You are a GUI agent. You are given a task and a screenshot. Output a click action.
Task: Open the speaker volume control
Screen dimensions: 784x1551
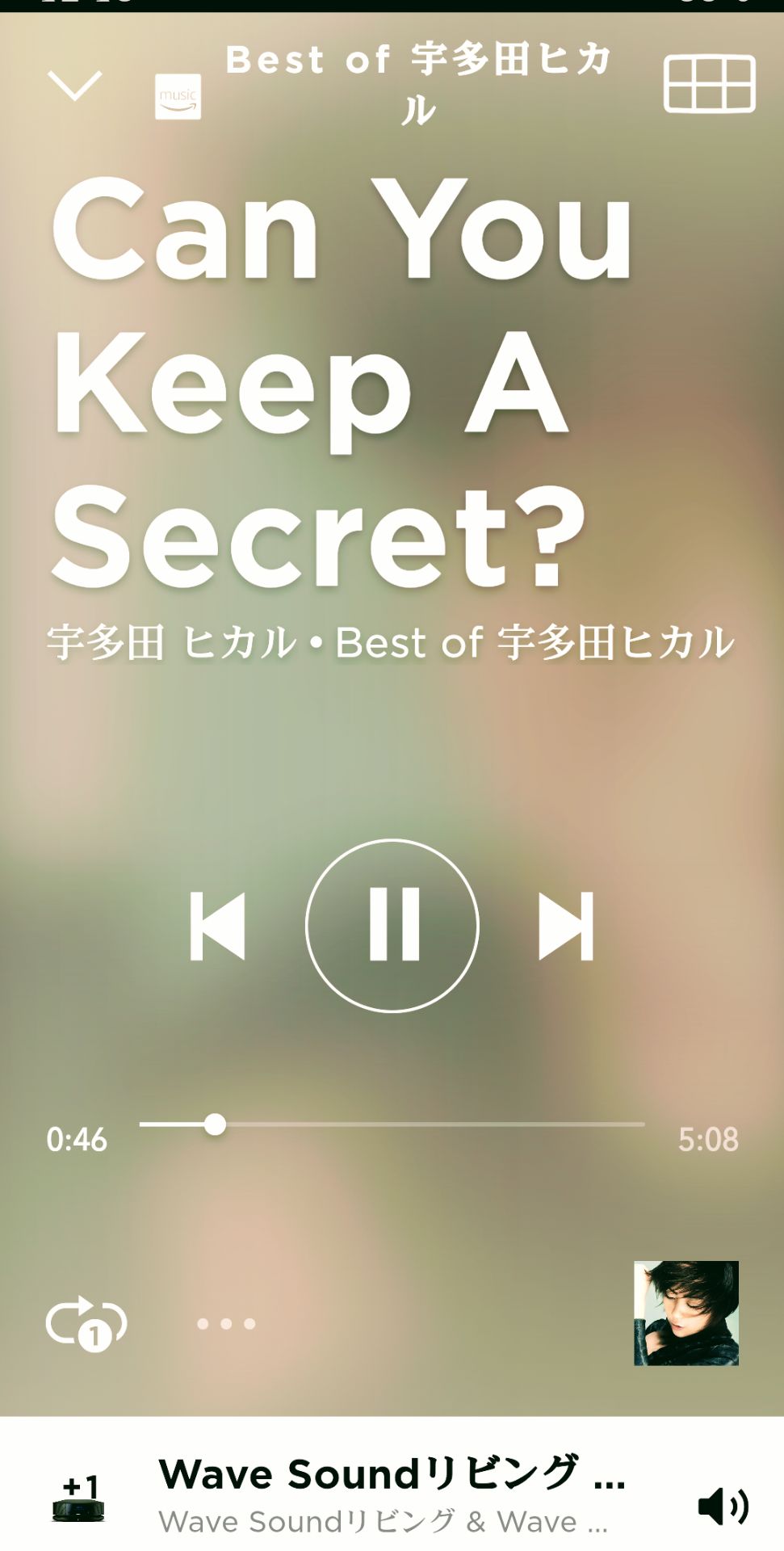[x=722, y=1507]
